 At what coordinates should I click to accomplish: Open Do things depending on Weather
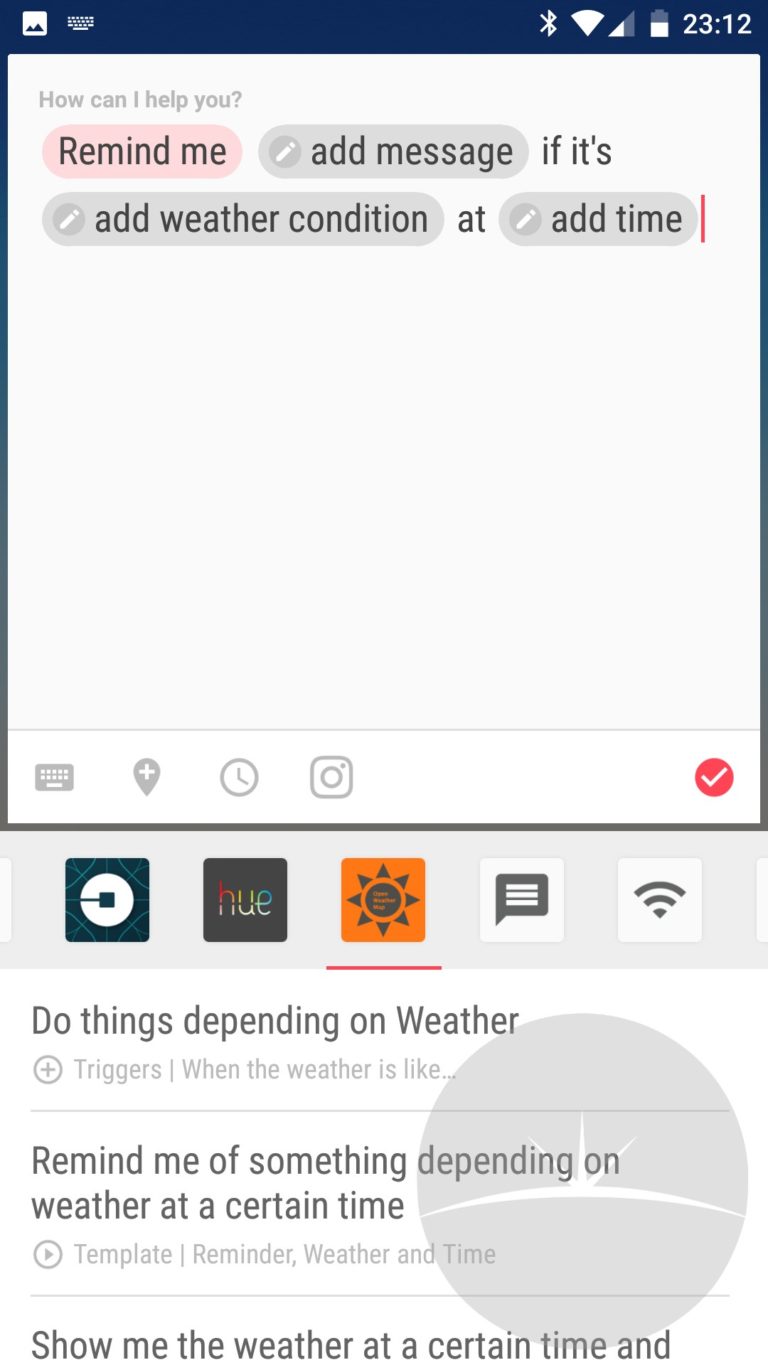(380, 1042)
